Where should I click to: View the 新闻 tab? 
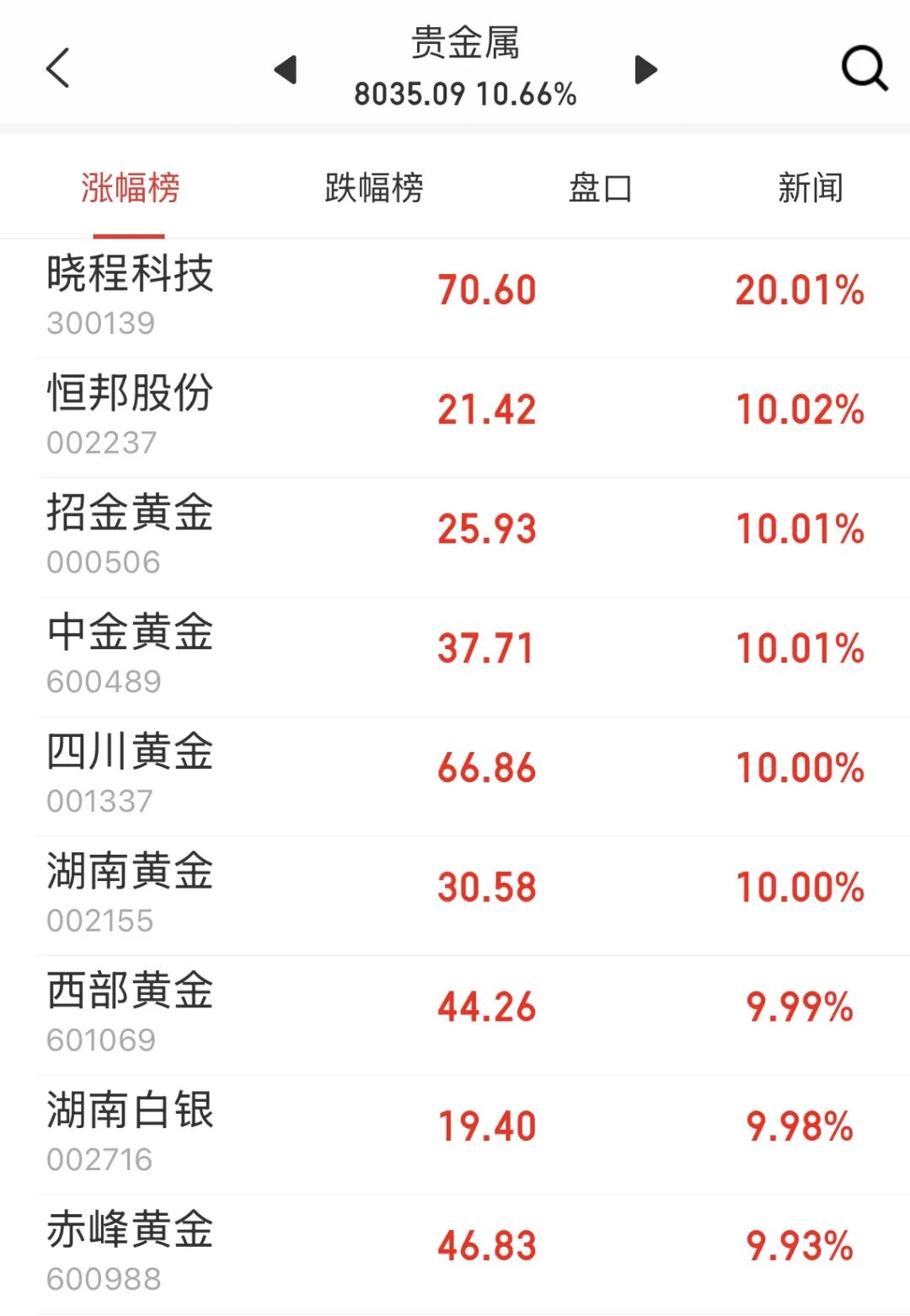(x=810, y=188)
